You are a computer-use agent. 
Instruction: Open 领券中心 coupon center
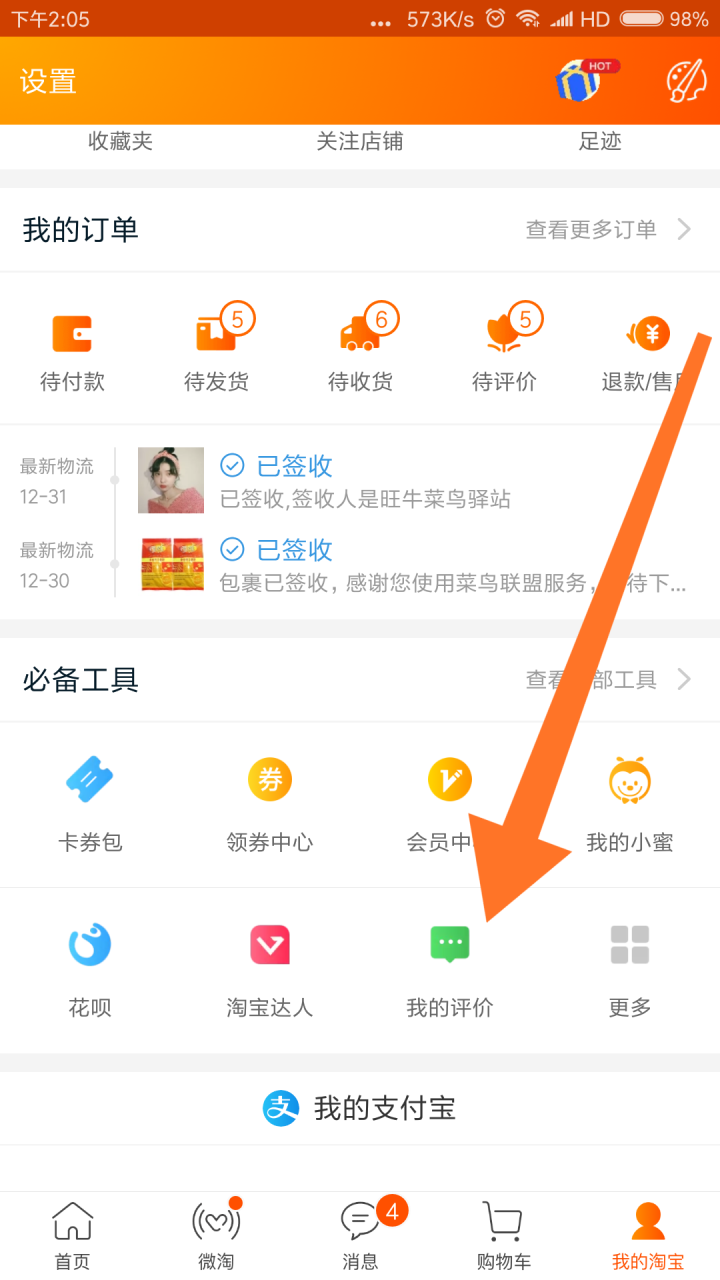click(270, 805)
